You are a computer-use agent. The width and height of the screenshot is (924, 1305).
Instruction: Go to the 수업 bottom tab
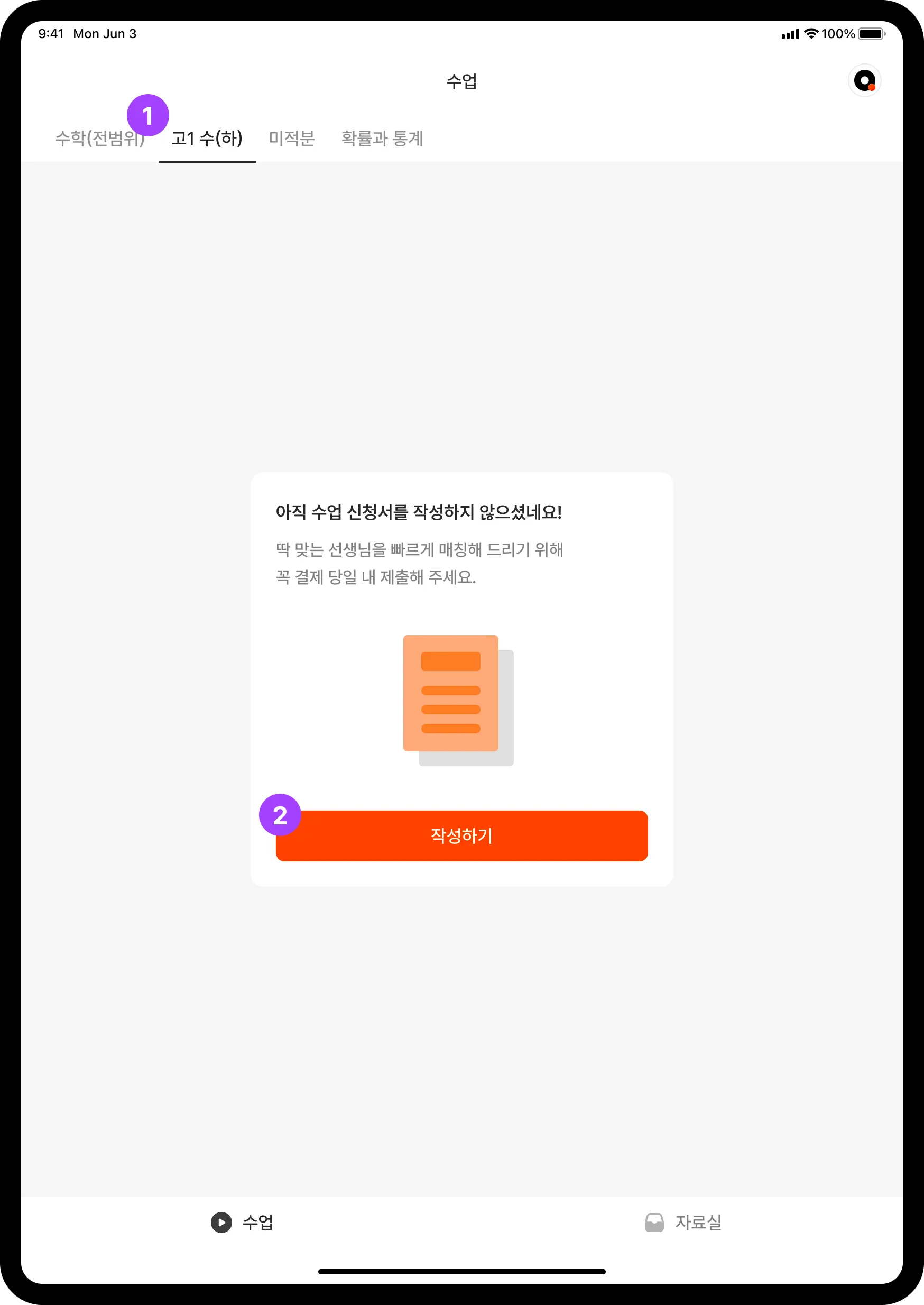tap(243, 1222)
